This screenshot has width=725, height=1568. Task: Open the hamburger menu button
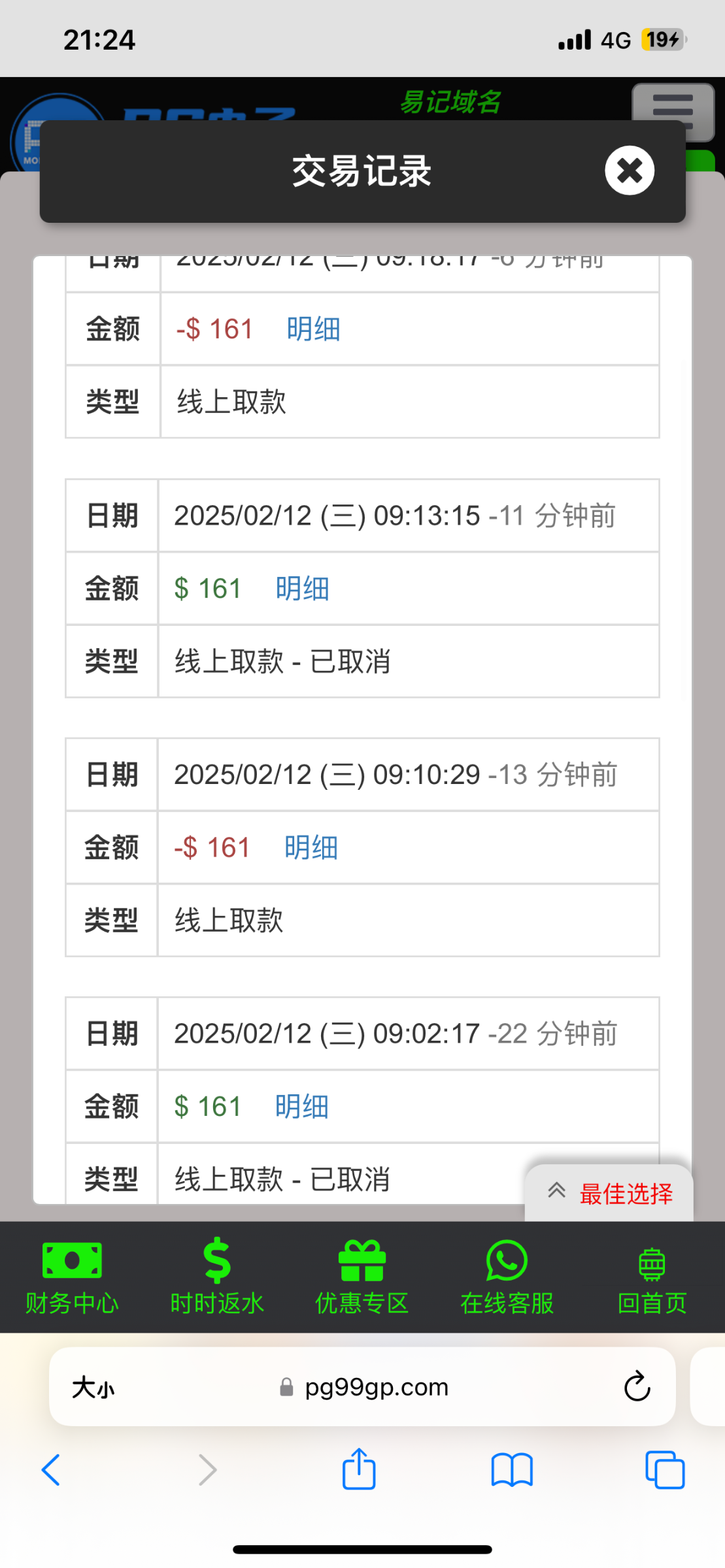point(673,112)
